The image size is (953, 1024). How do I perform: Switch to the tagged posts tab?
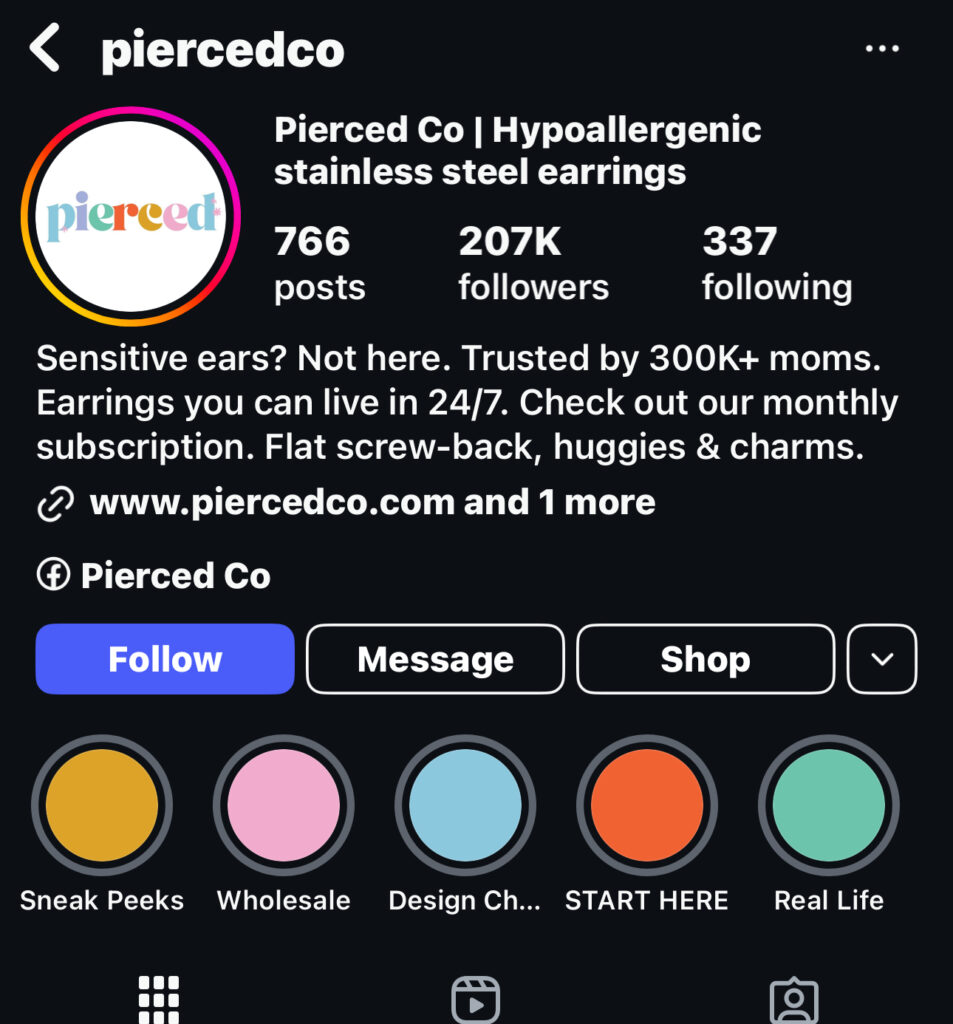(x=794, y=999)
